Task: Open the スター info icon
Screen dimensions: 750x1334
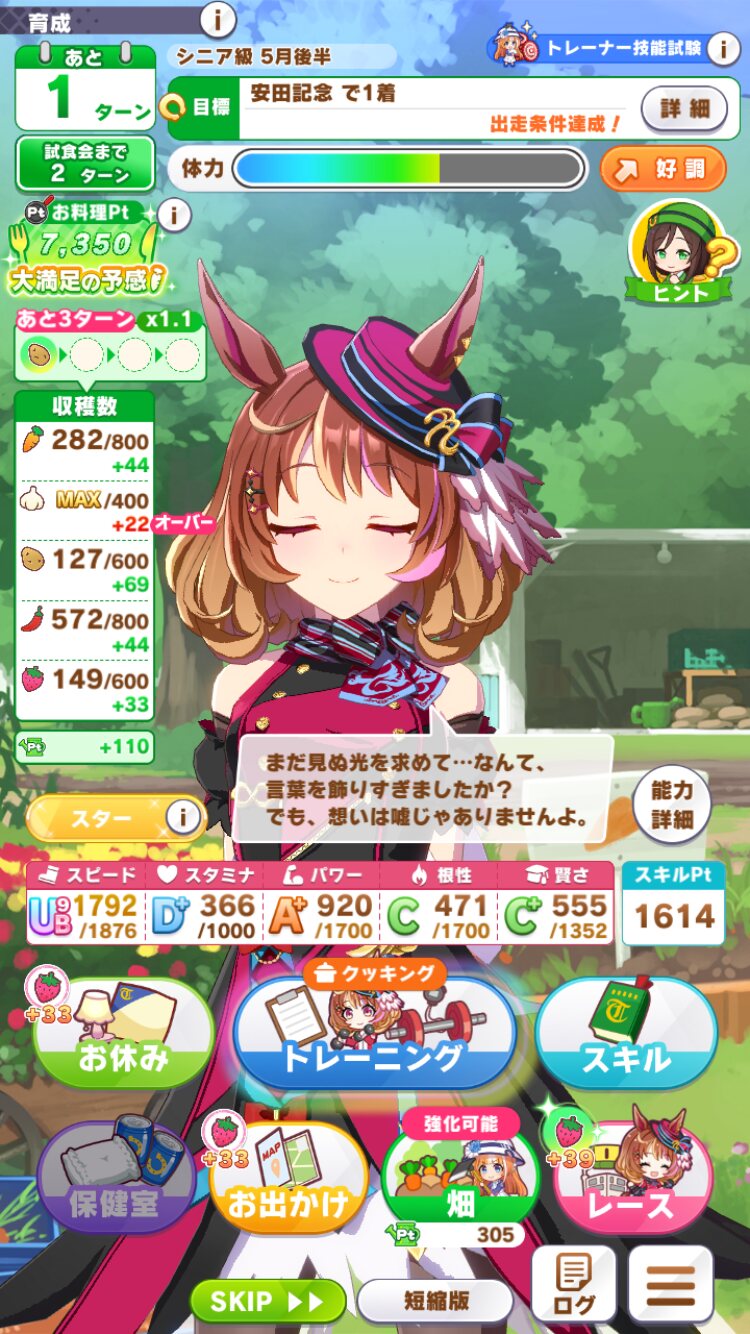Action: 182,818
